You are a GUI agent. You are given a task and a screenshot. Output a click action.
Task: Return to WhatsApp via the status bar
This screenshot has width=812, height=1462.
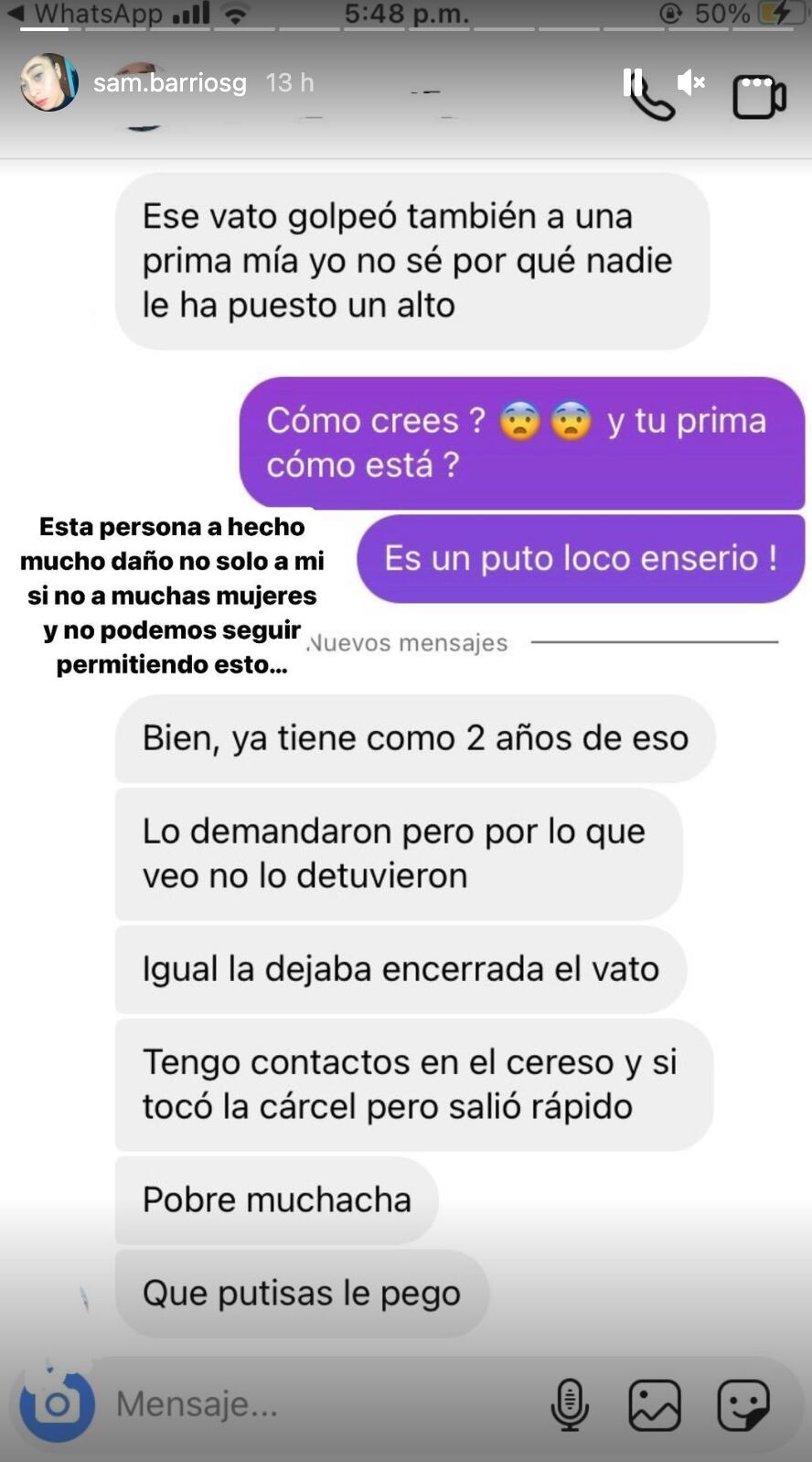tap(87, 14)
